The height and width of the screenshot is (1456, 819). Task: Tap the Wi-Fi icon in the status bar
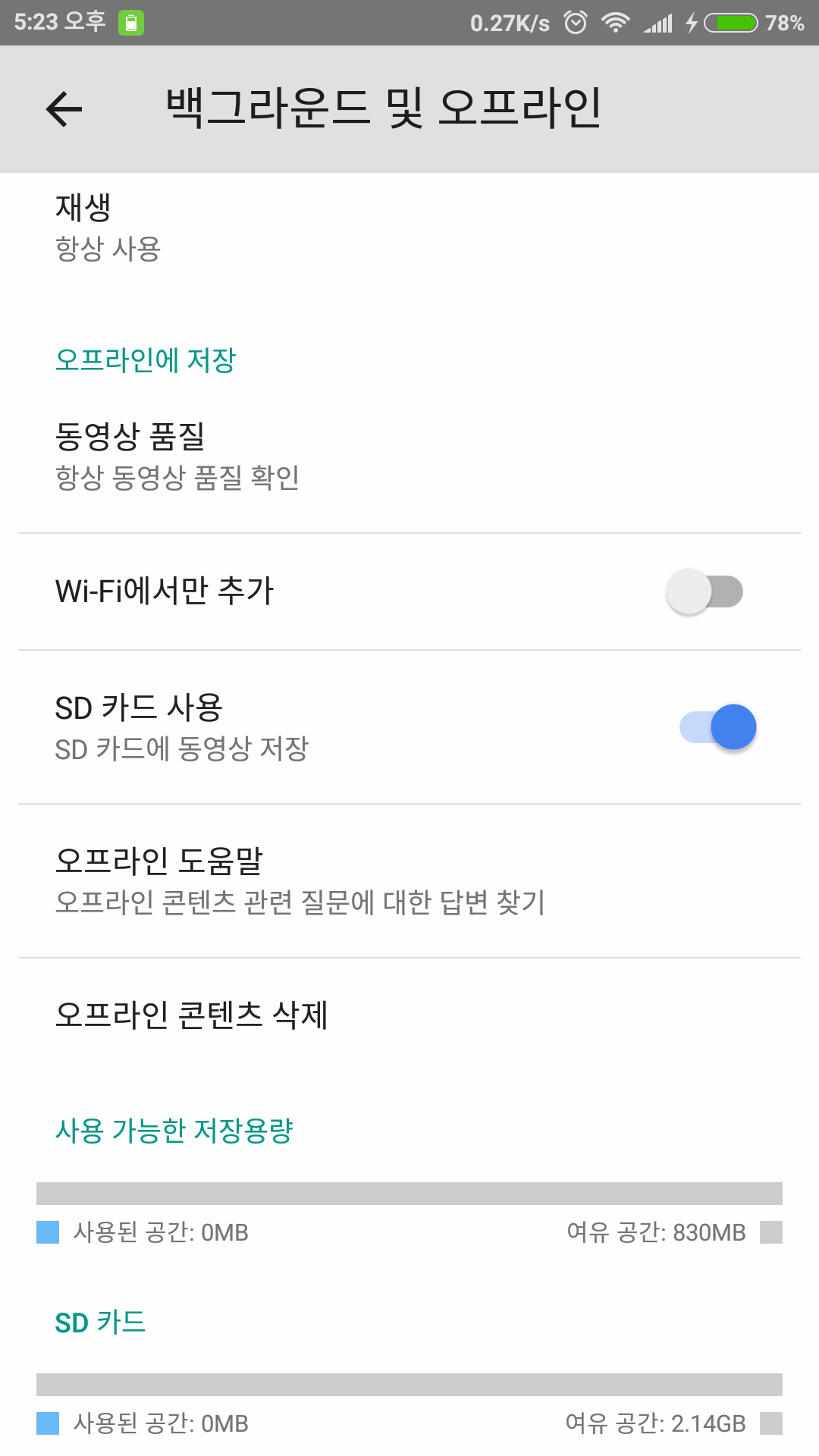point(616,23)
